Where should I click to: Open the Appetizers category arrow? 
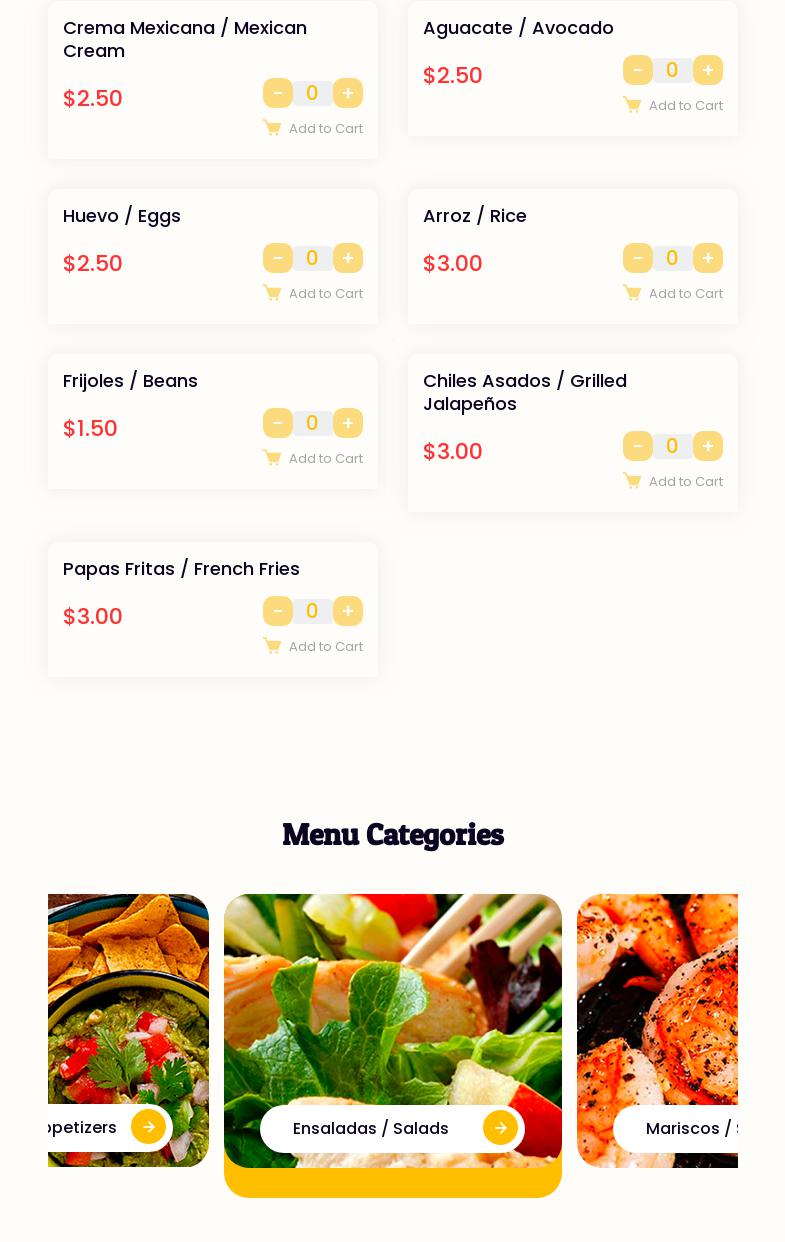[148, 1127]
